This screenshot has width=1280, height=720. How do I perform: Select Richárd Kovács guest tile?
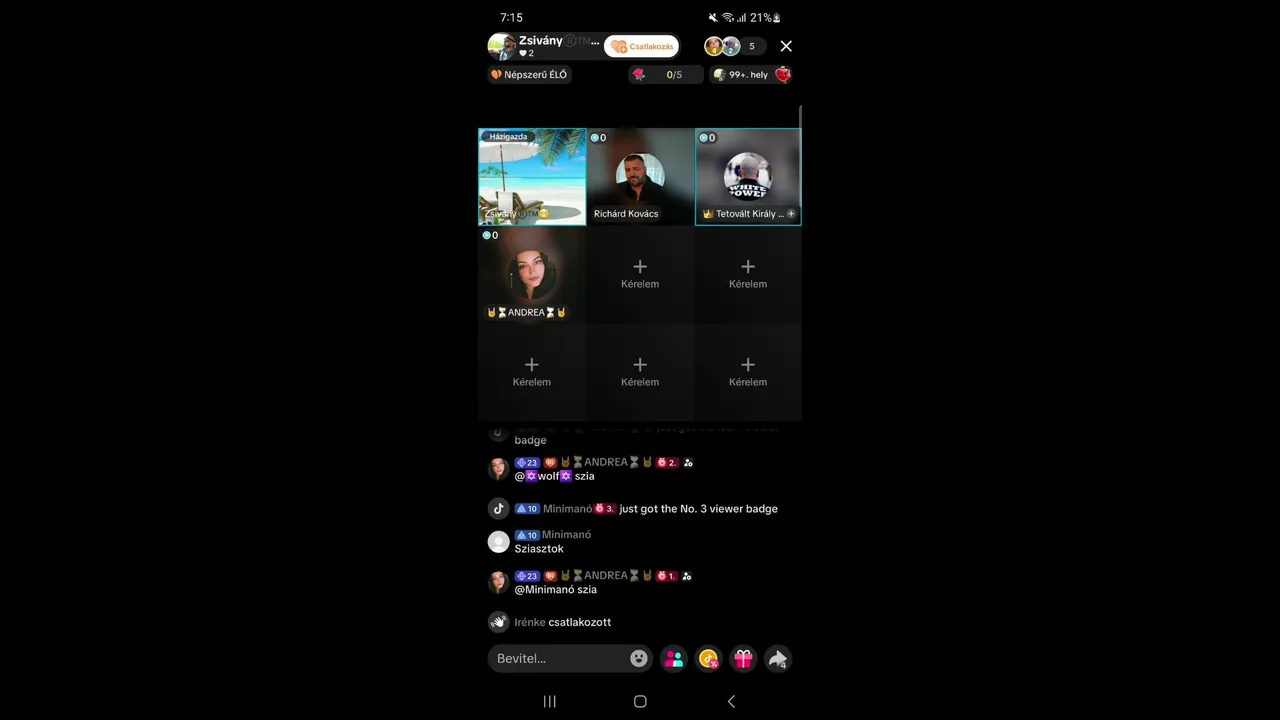640,177
